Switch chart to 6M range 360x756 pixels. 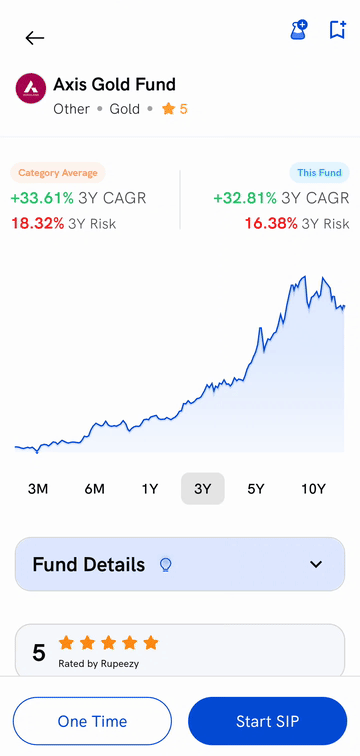(94, 489)
